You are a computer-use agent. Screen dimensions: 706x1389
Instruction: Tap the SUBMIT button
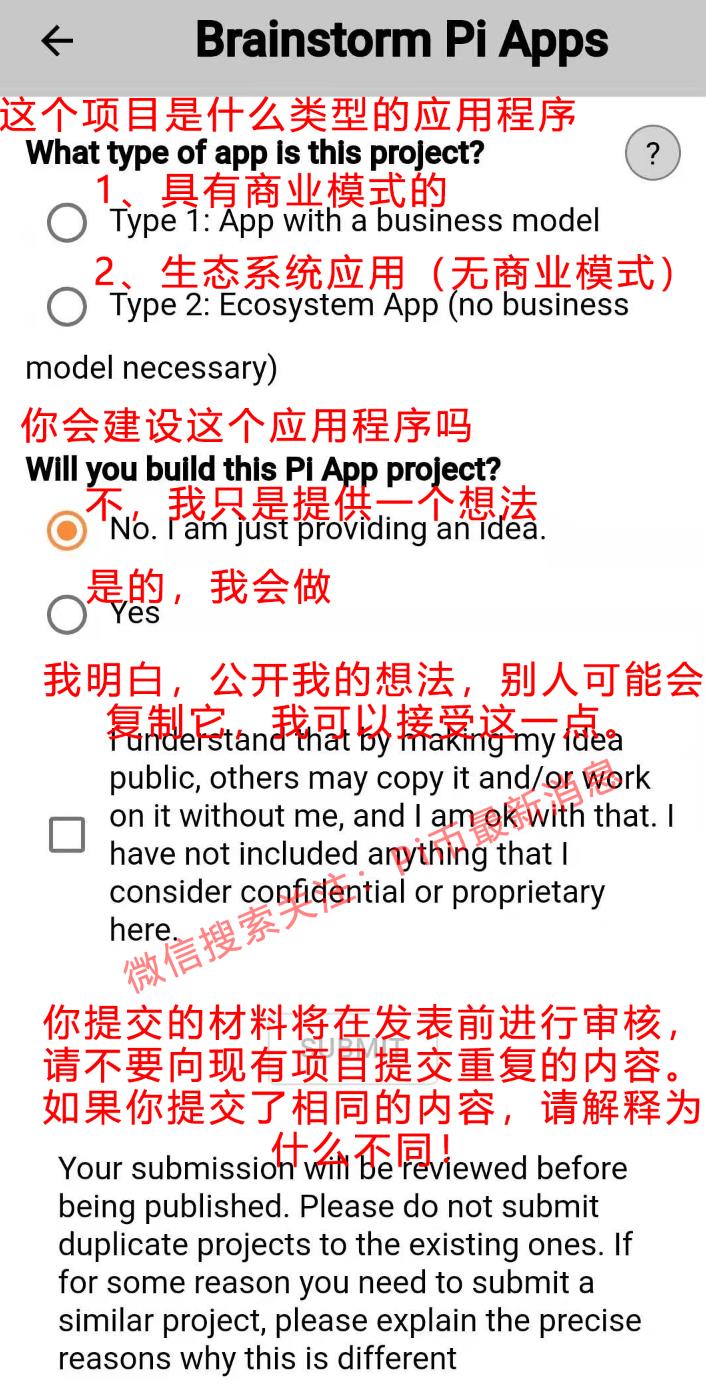[x=352, y=1048]
